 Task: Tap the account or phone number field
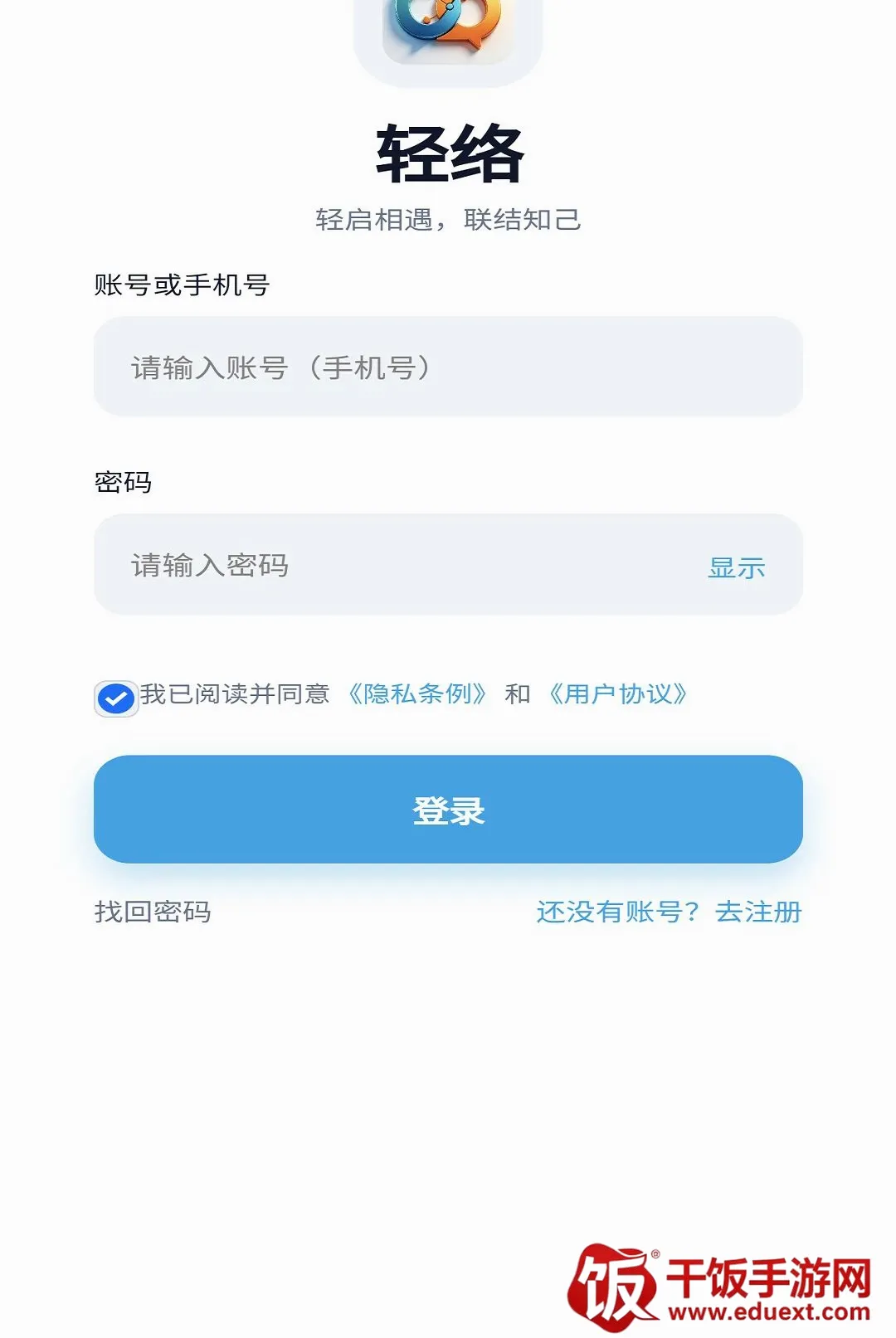point(448,366)
